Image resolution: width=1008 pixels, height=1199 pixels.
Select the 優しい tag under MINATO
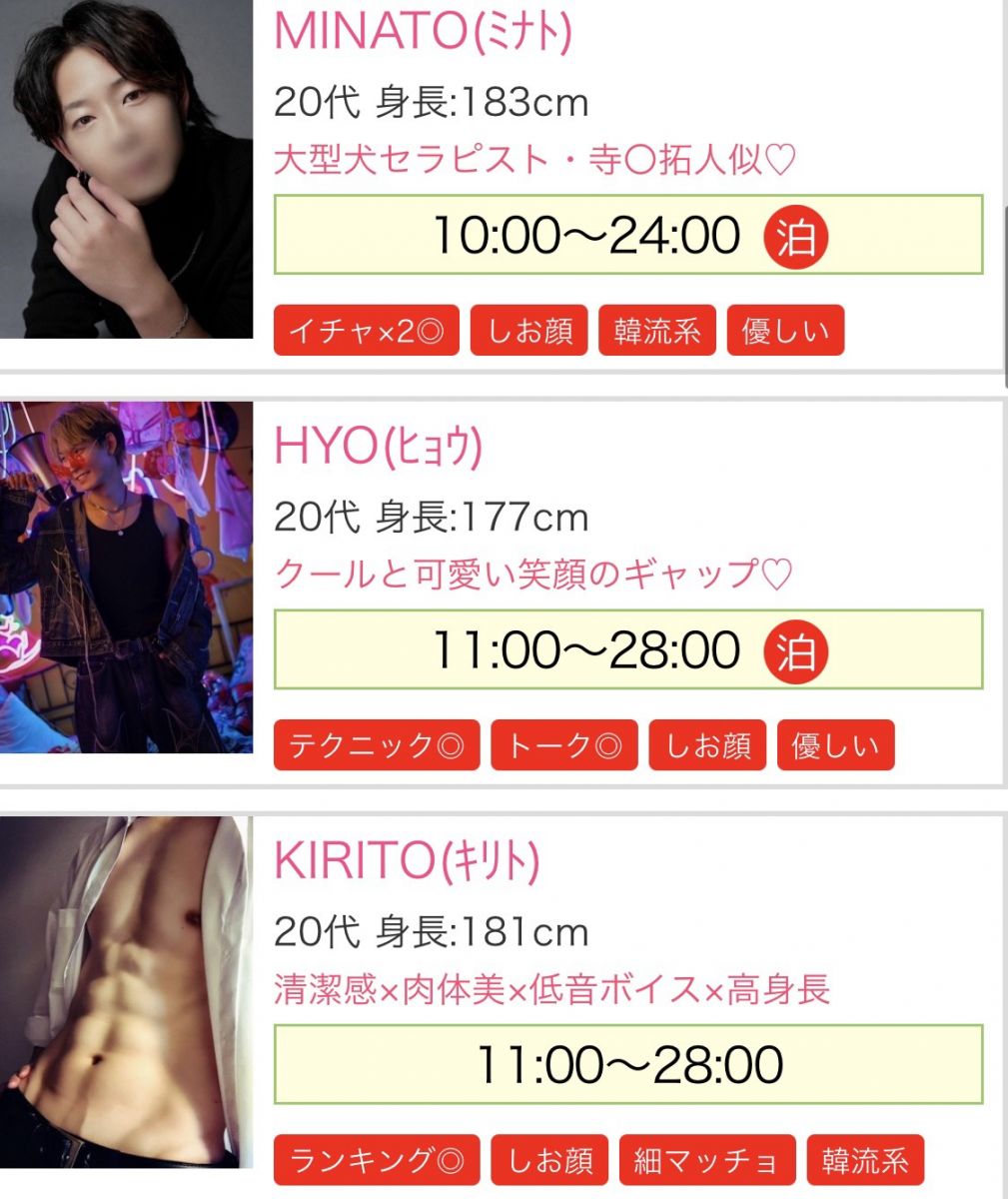pos(785,331)
